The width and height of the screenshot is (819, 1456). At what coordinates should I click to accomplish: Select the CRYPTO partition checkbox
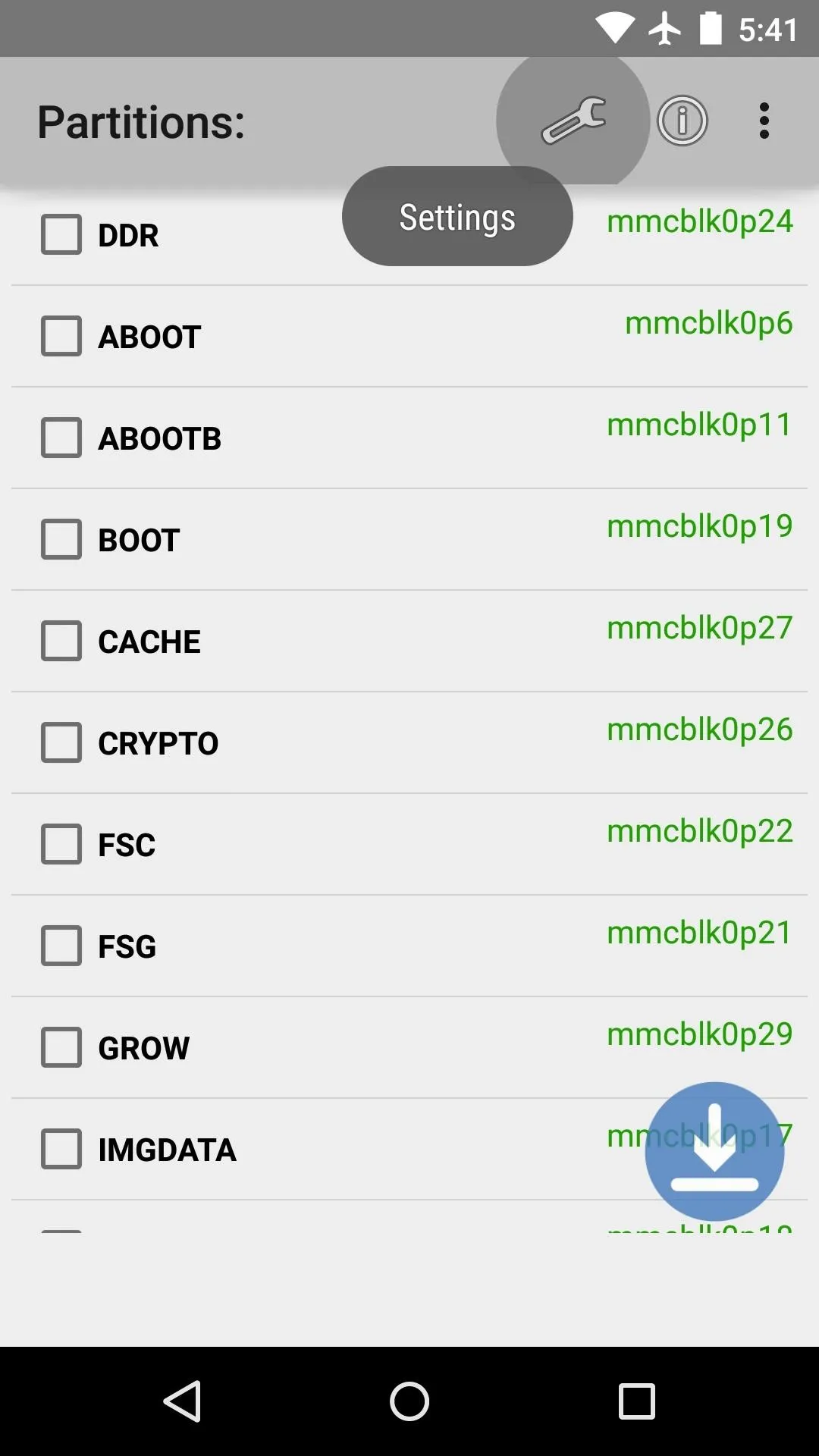[61, 742]
